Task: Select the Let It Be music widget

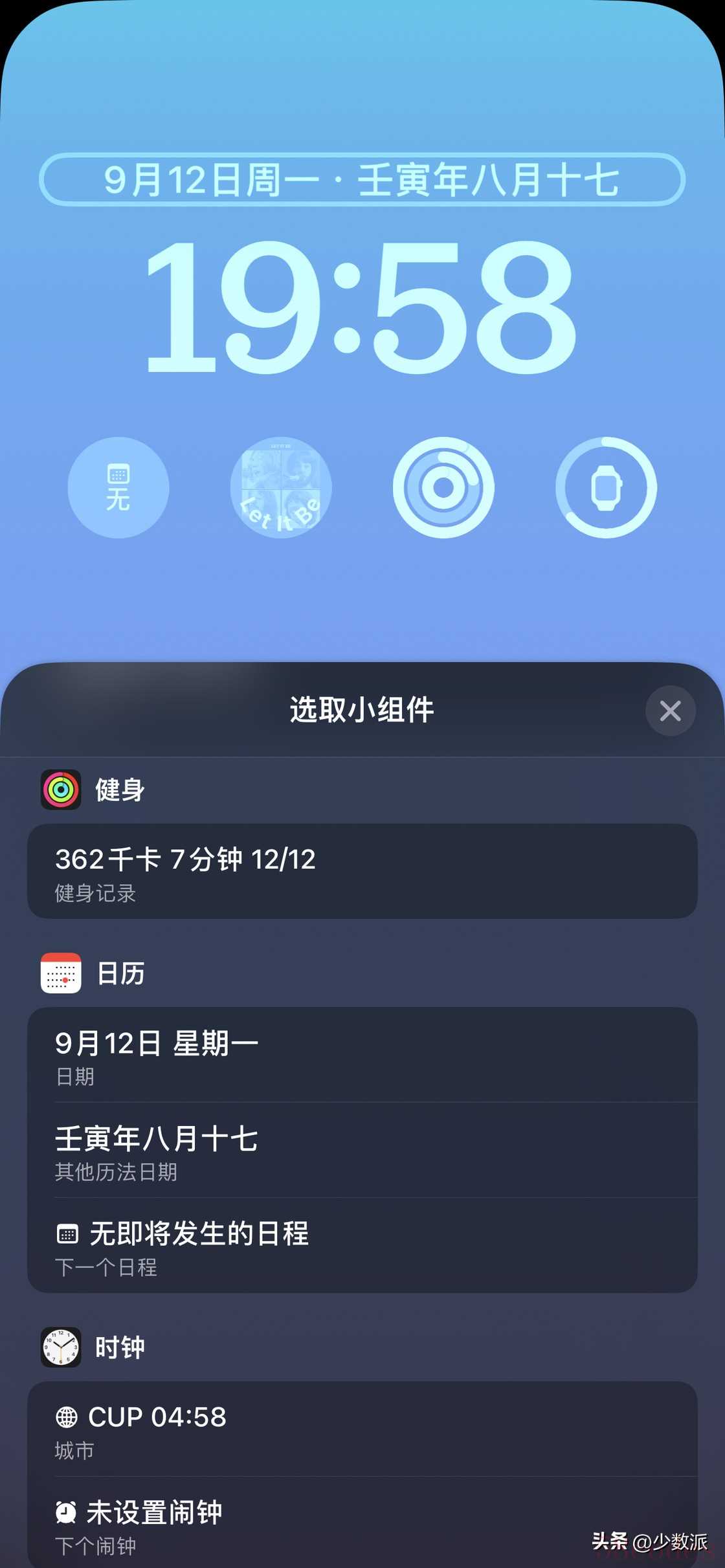Action: pyautogui.click(x=281, y=487)
